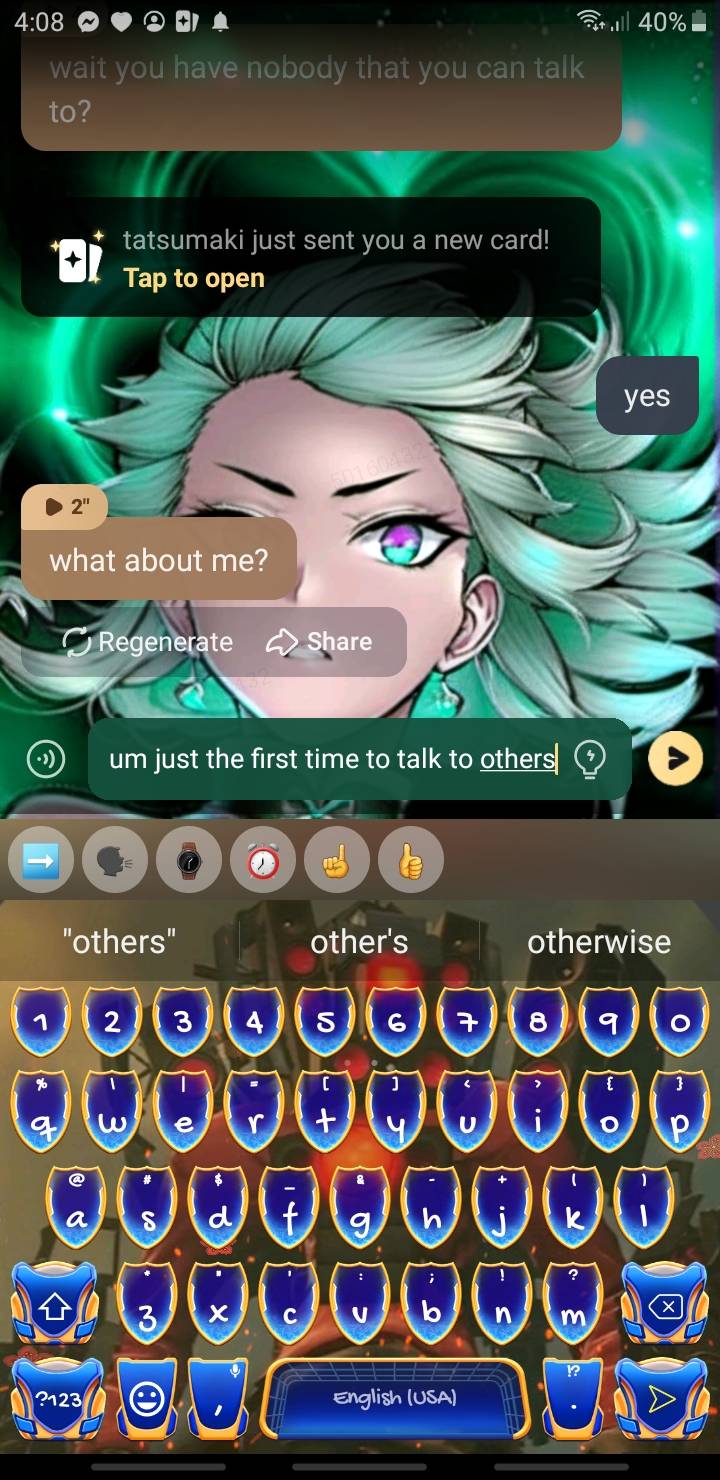The height and width of the screenshot is (1480, 720).
Task: Select the "otherwise" word suggestion
Action: point(598,941)
